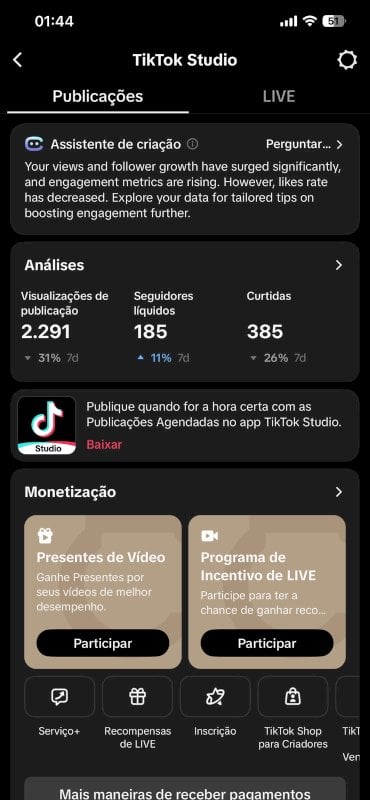Open the Inscrição shortcut
The width and height of the screenshot is (370, 800).
point(215,697)
